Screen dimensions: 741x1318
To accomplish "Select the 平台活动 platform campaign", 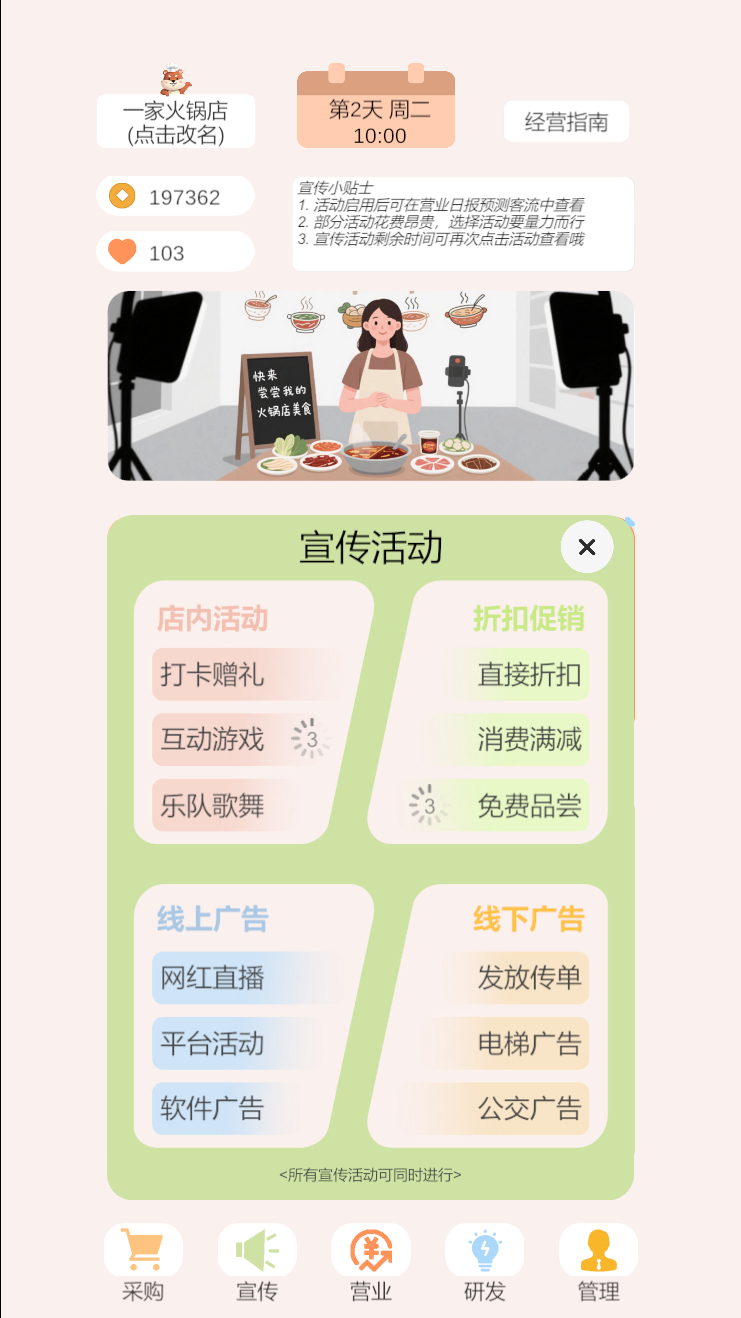I will click(x=213, y=1044).
